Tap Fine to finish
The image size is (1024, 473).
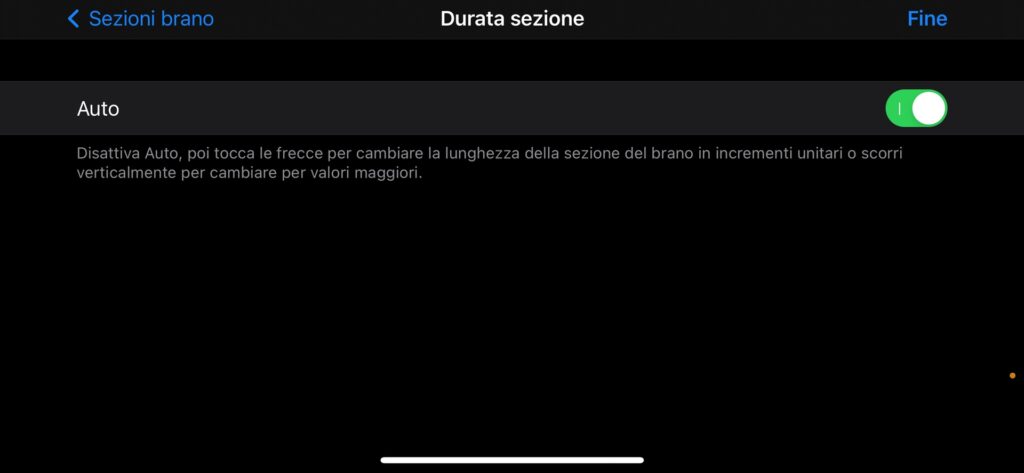926,19
